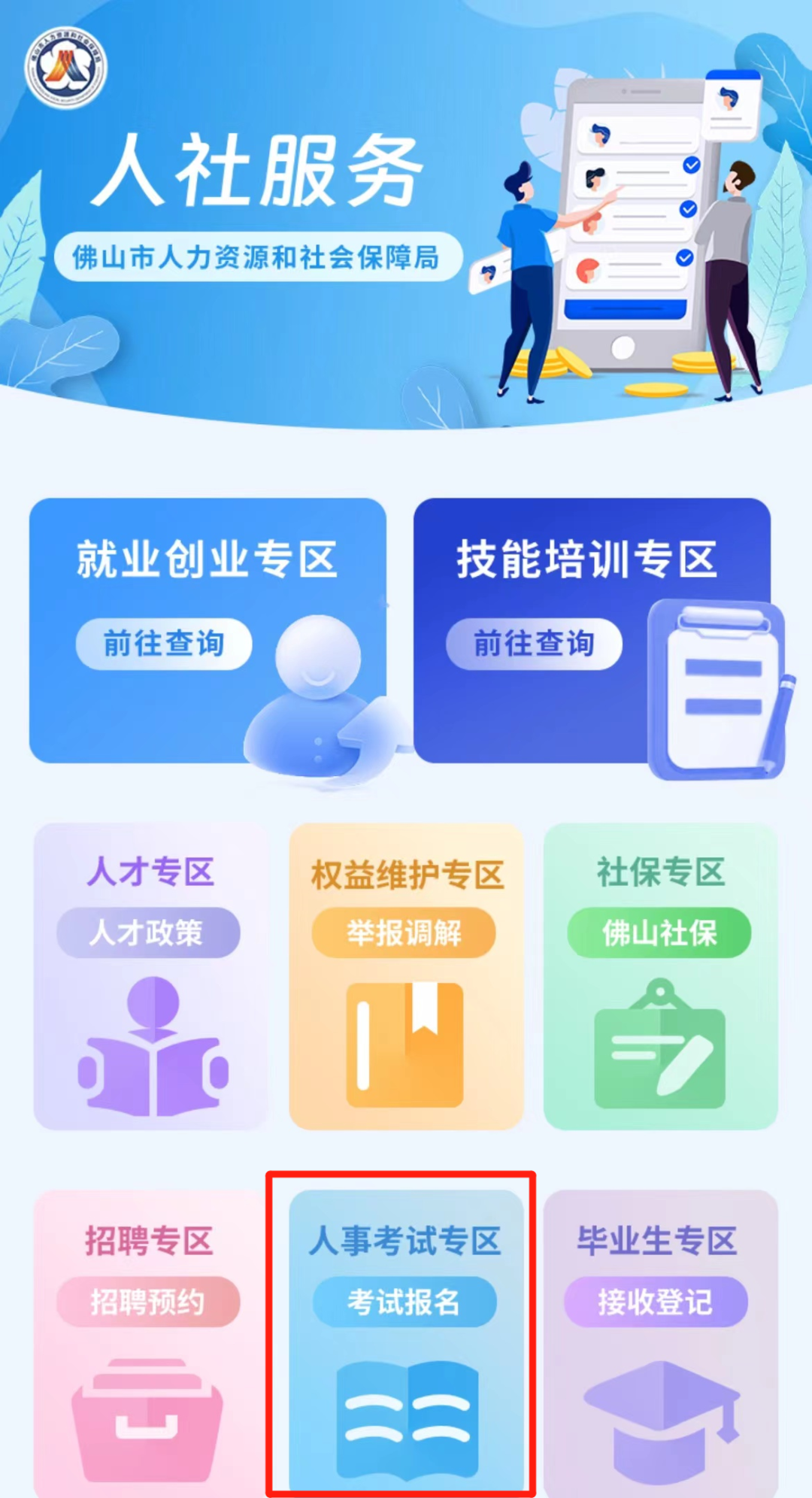Viewport: 812px width, 1498px height.
Task: Tap 前往查询 in the 技能培训专区 card
Action: [x=534, y=644]
